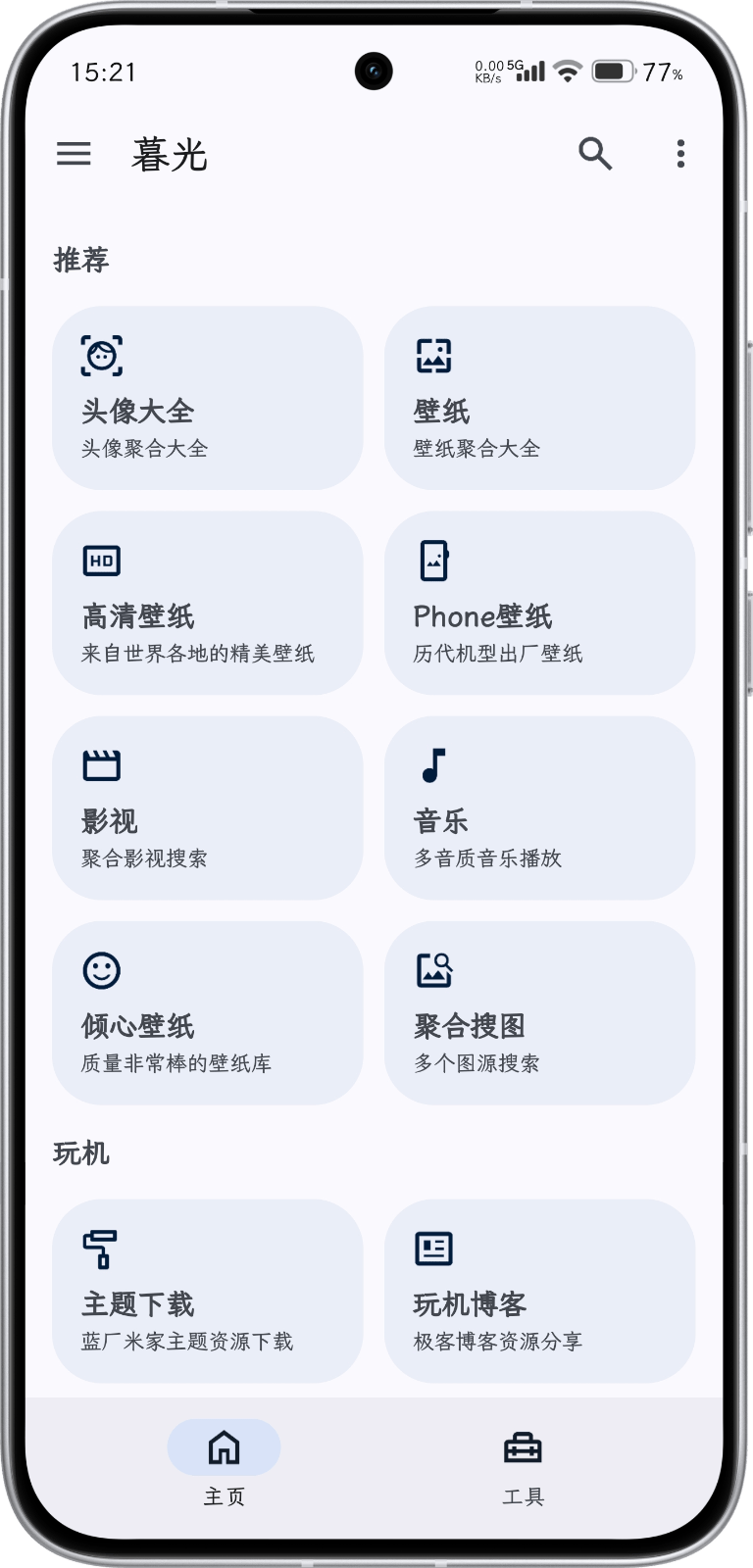
Task: Open the 影视 search card
Action: (208, 808)
